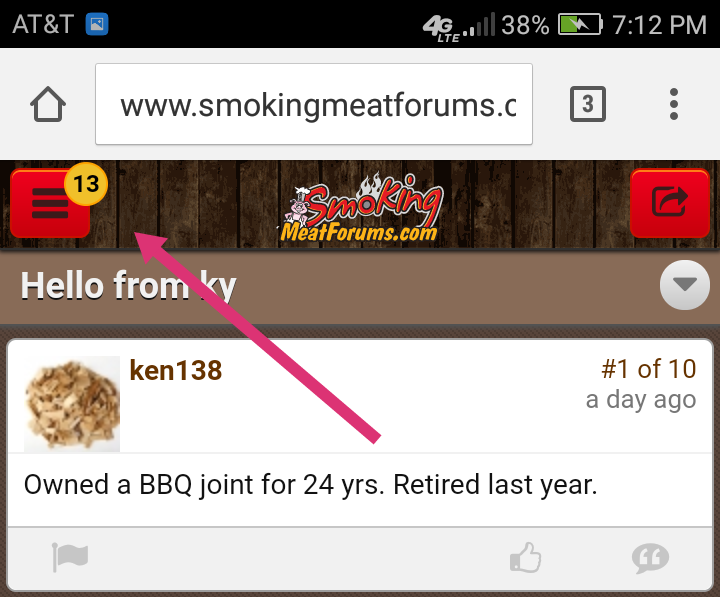This screenshot has width=720, height=597.
Task: Go to the browser home page
Action: 48,104
